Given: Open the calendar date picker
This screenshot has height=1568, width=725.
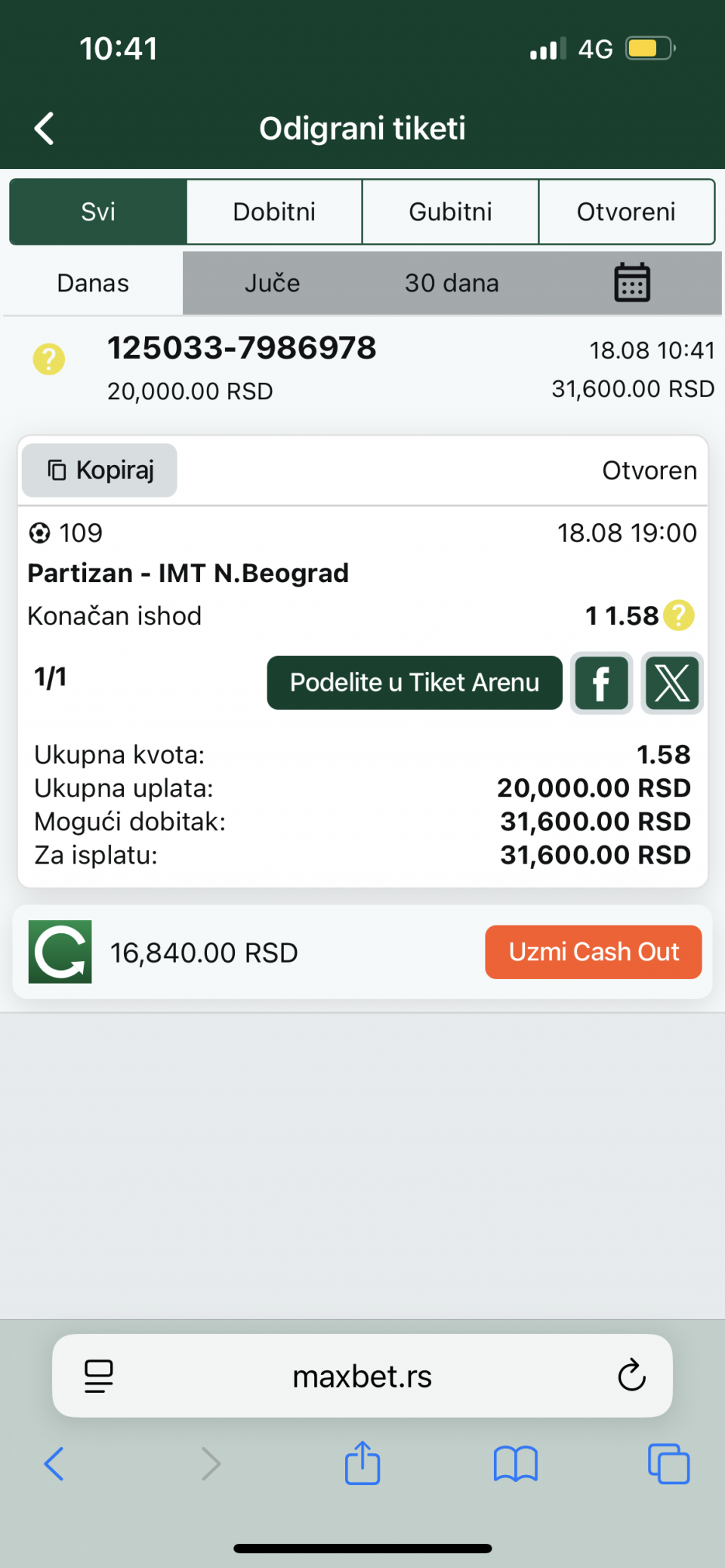Looking at the screenshot, I should click(x=632, y=282).
